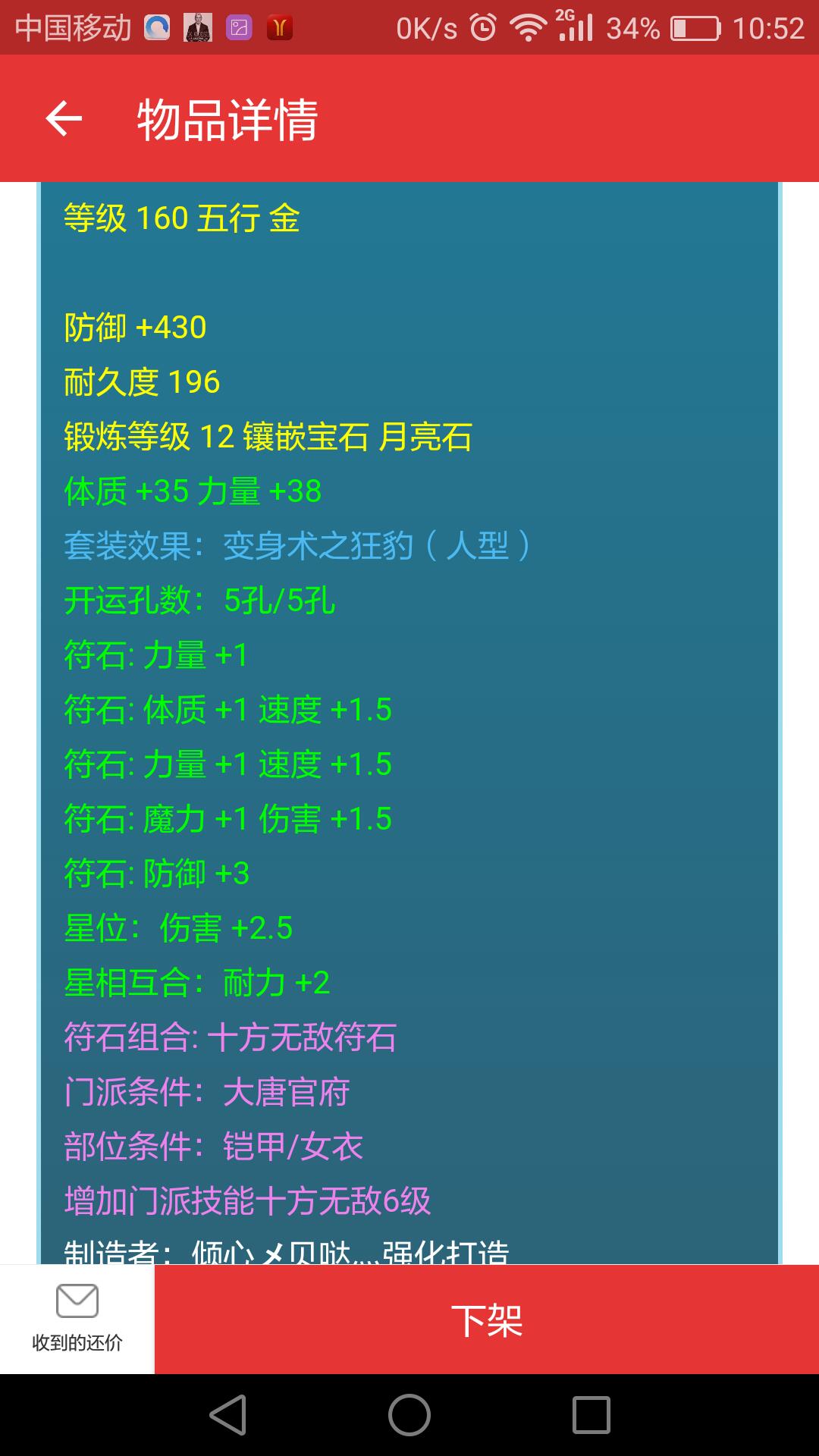Image resolution: width=819 pixels, height=1456 pixels.
Task: Tap the system back button
Action: tap(227, 1415)
